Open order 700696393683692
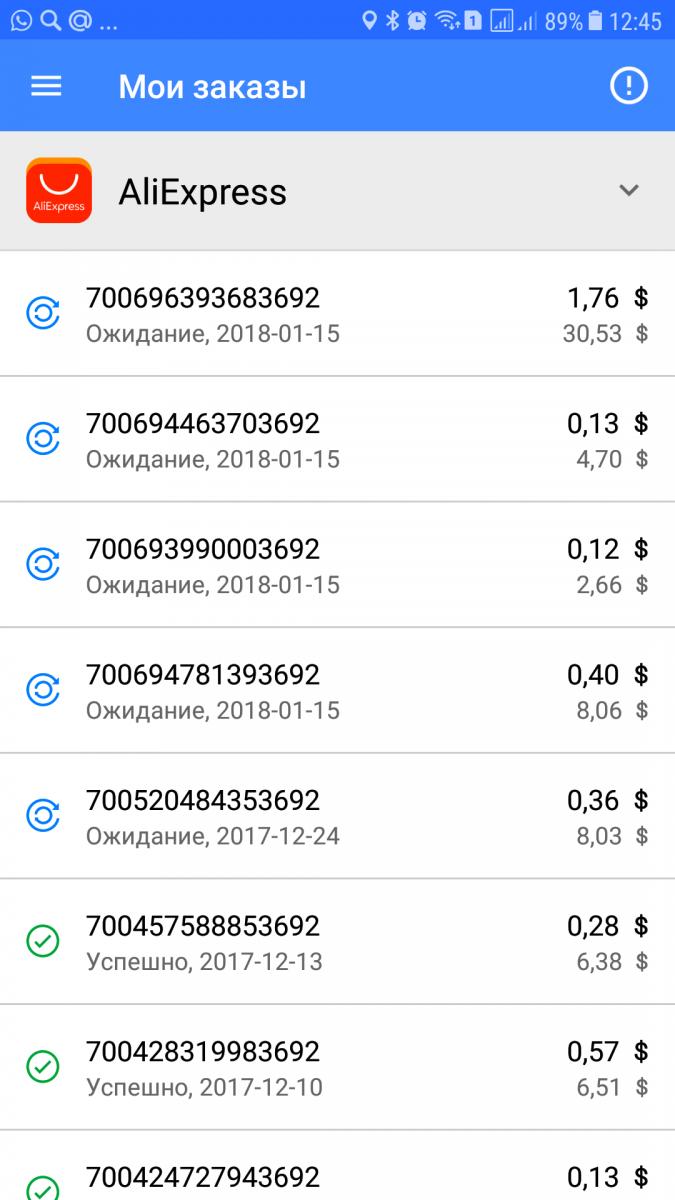675x1200 pixels. (x=337, y=314)
